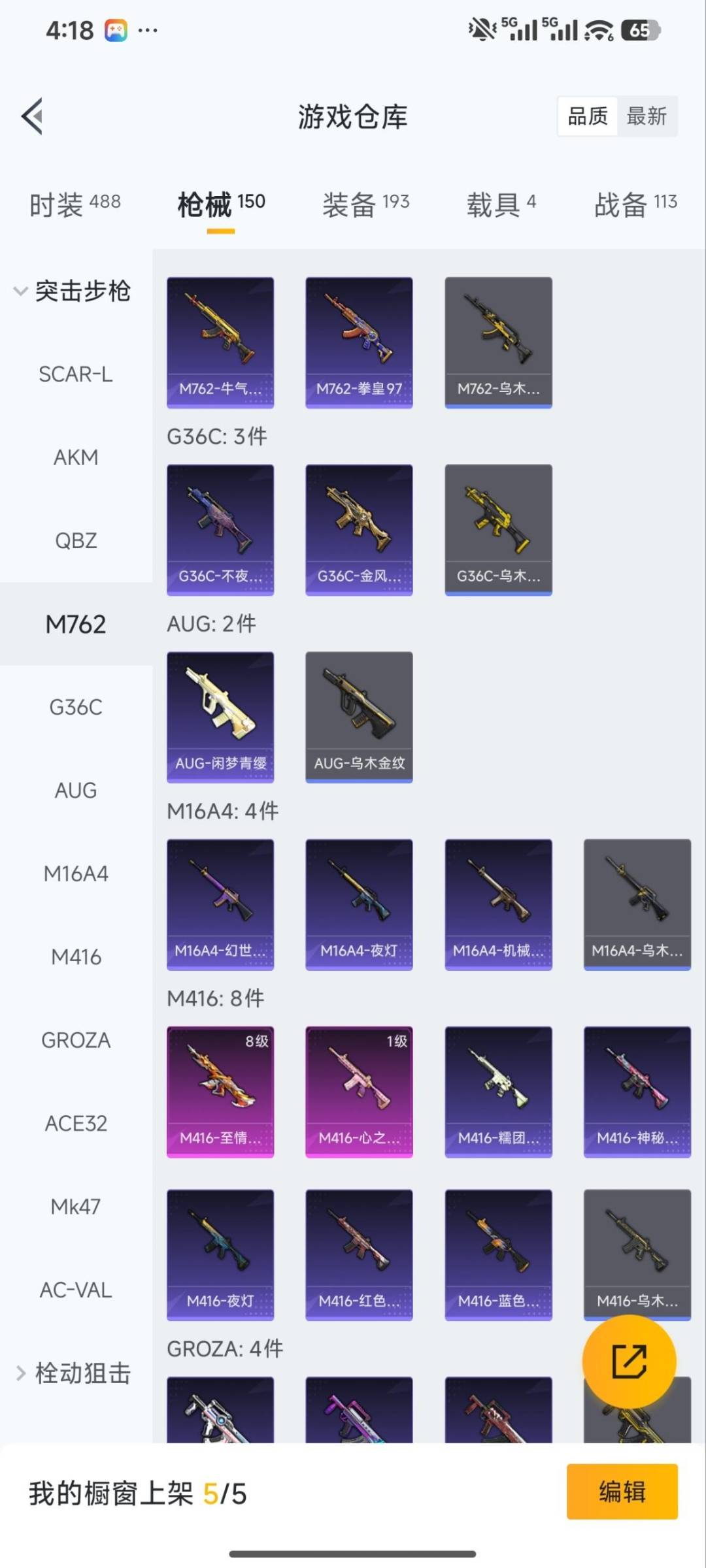Open the G36C-金风 skin tile
This screenshot has height=1568, width=706.
coord(359,530)
